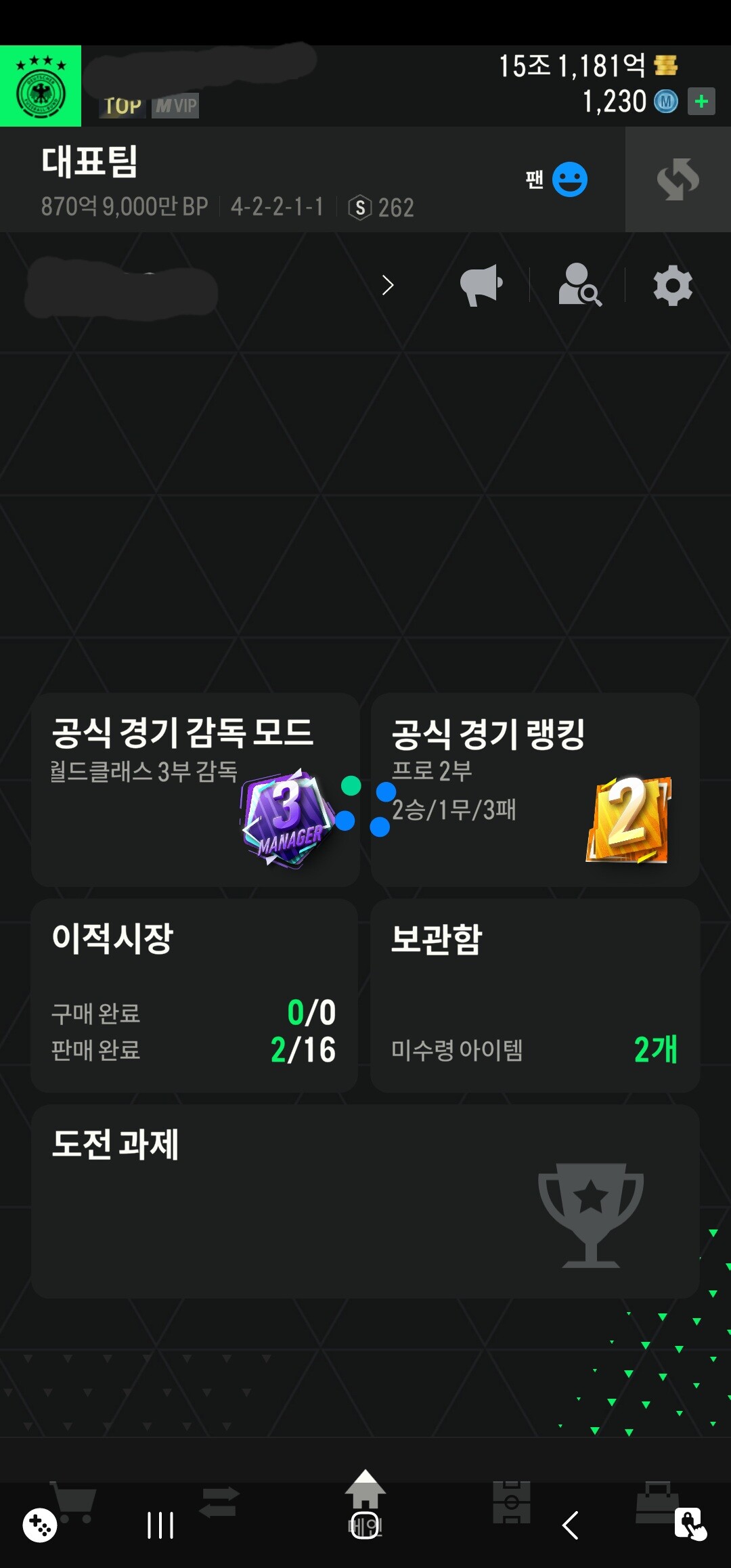Open the 공식 경기 랭킹 card
The height and width of the screenshot is (1568, 731).
[535, 789]
